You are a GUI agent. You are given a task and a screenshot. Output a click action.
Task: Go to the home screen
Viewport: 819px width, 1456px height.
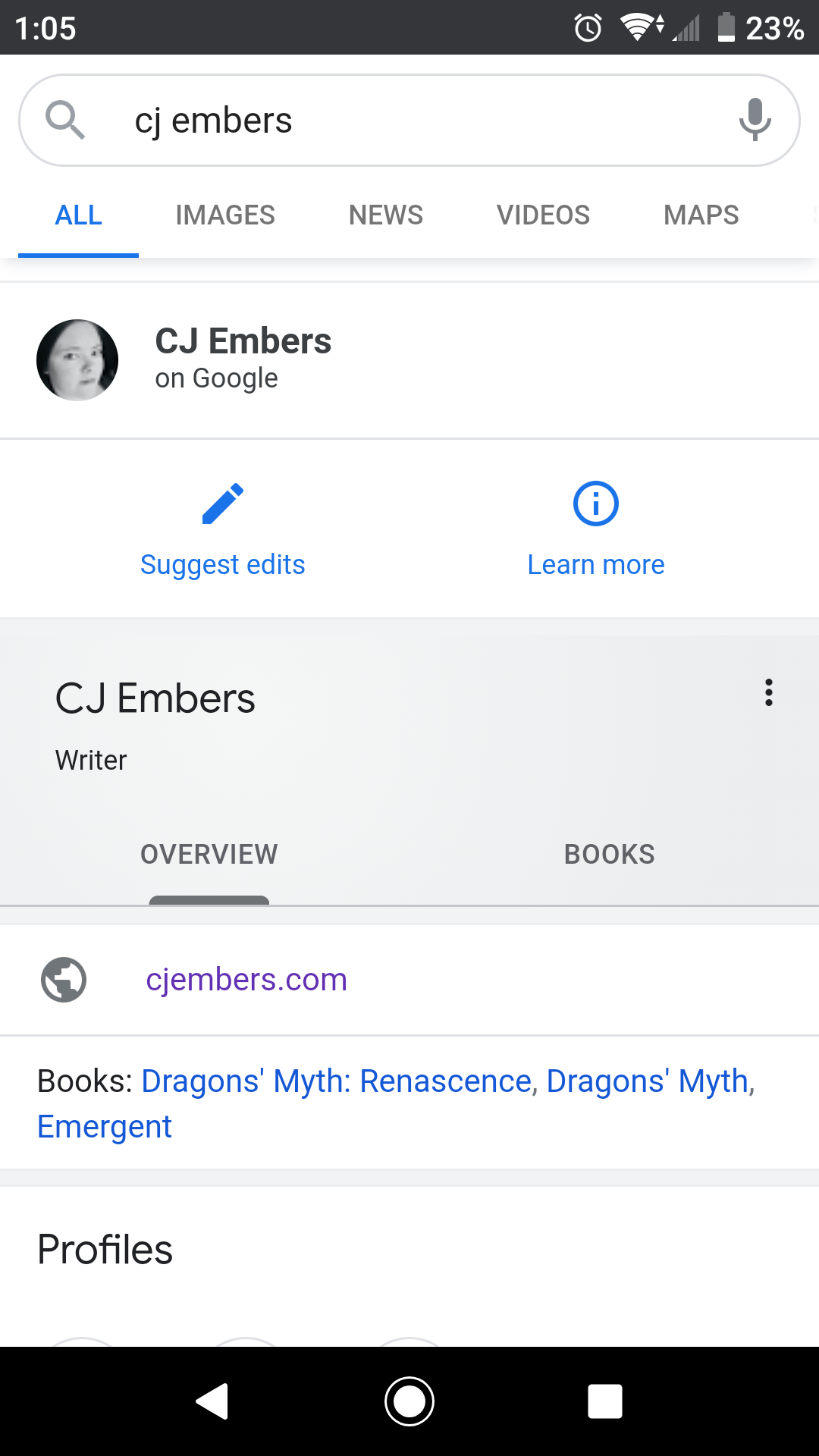409,1401
